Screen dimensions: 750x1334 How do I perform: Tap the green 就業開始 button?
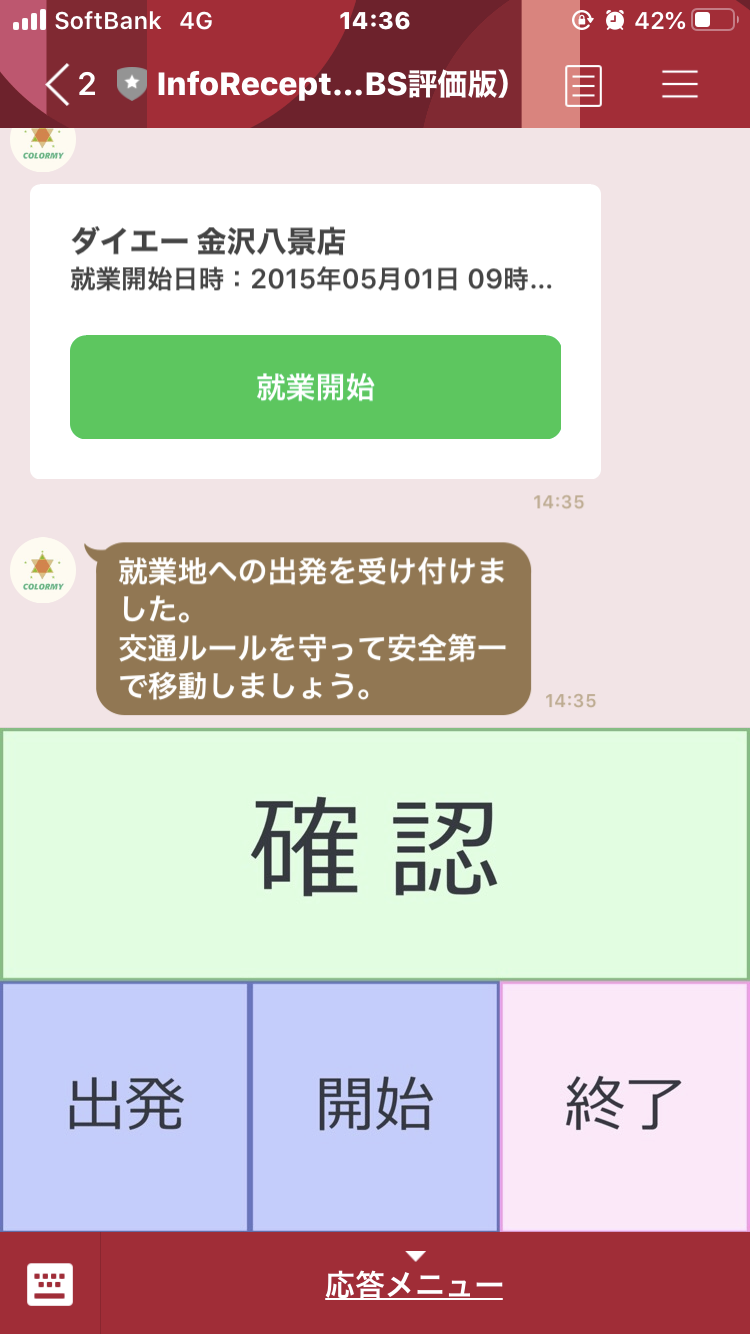click(x=315, y=387)
